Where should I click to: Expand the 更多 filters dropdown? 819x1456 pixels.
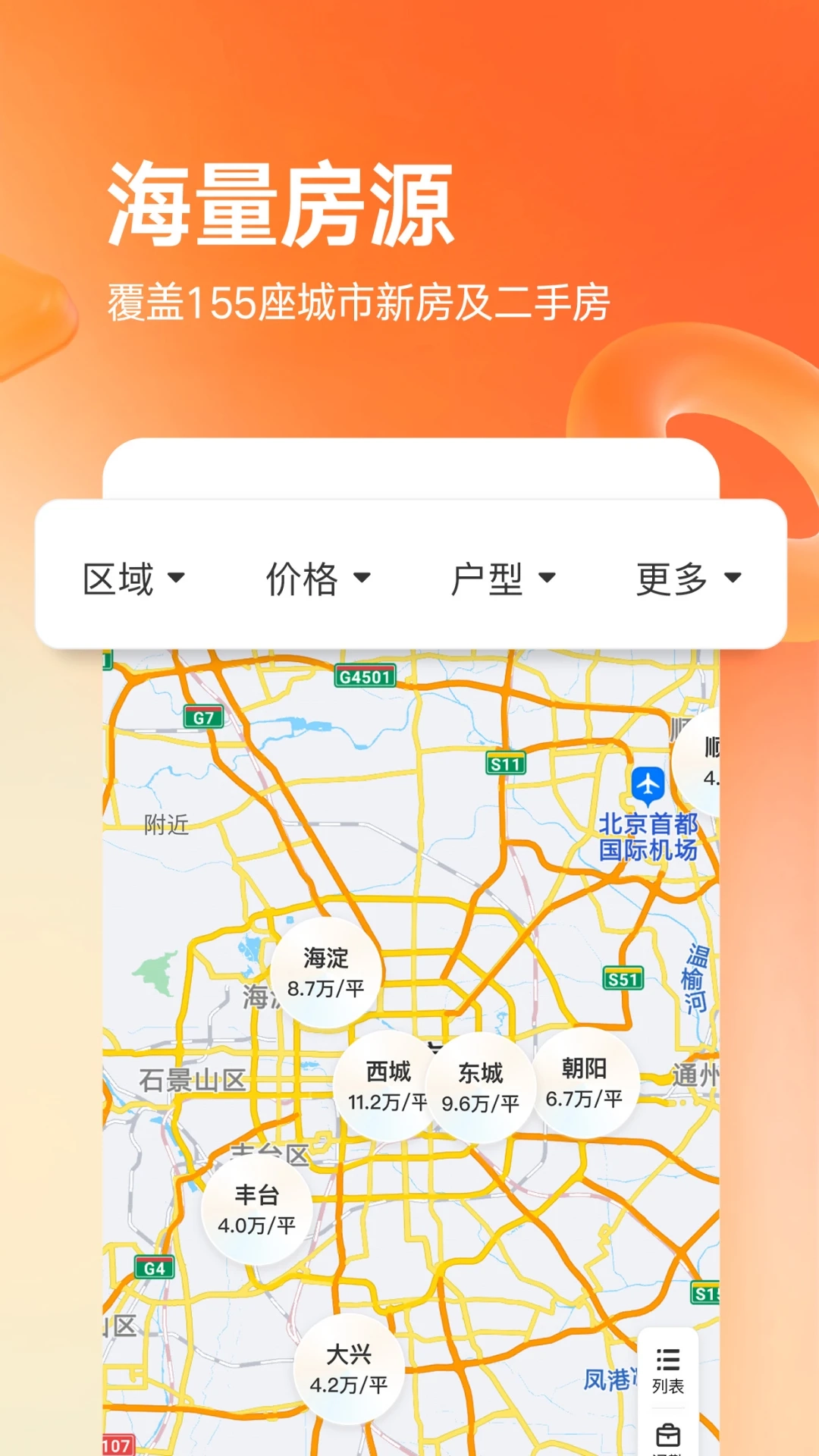coord(682,579)
